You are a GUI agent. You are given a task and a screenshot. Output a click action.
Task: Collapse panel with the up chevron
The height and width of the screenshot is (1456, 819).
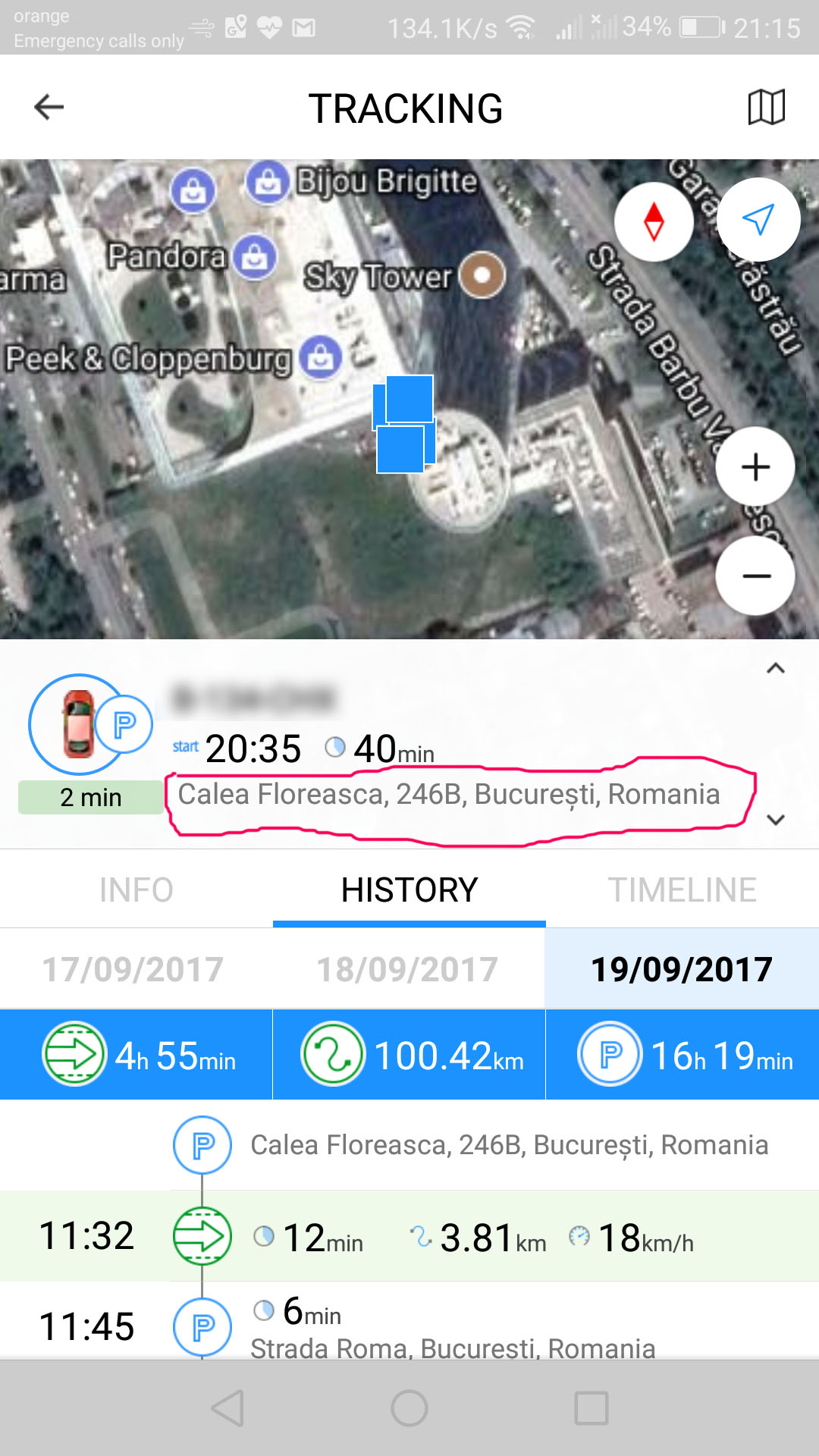coord(775,668)
